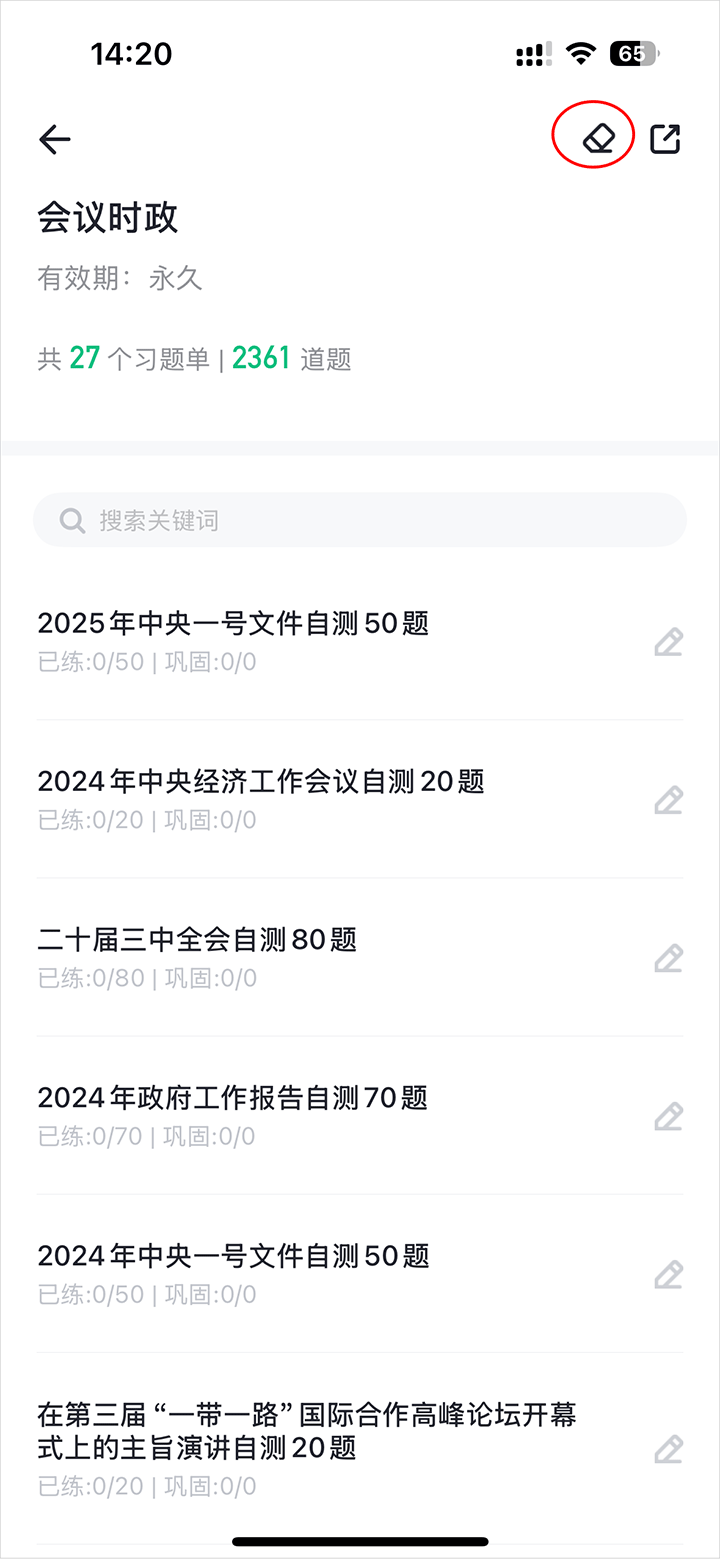Image resolution: width=720 pixels, height=1561 pixels.
Task: Tap the pencil icon beside 二十届三中全会自测80题
Action: [x=668, y=958]
